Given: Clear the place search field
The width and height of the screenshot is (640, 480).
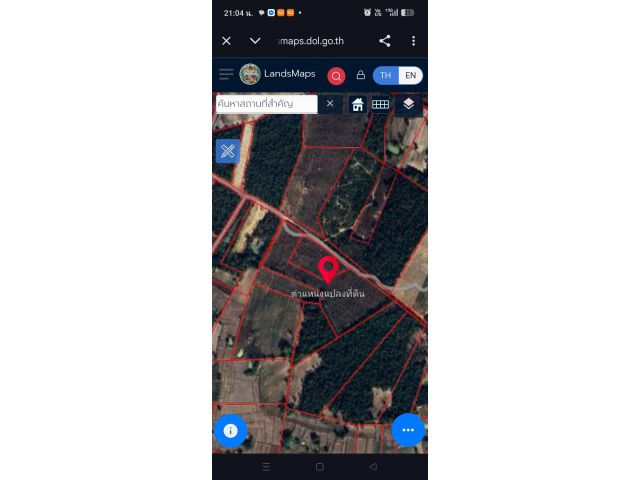Looking at the screenshot, I should point(330,104).
